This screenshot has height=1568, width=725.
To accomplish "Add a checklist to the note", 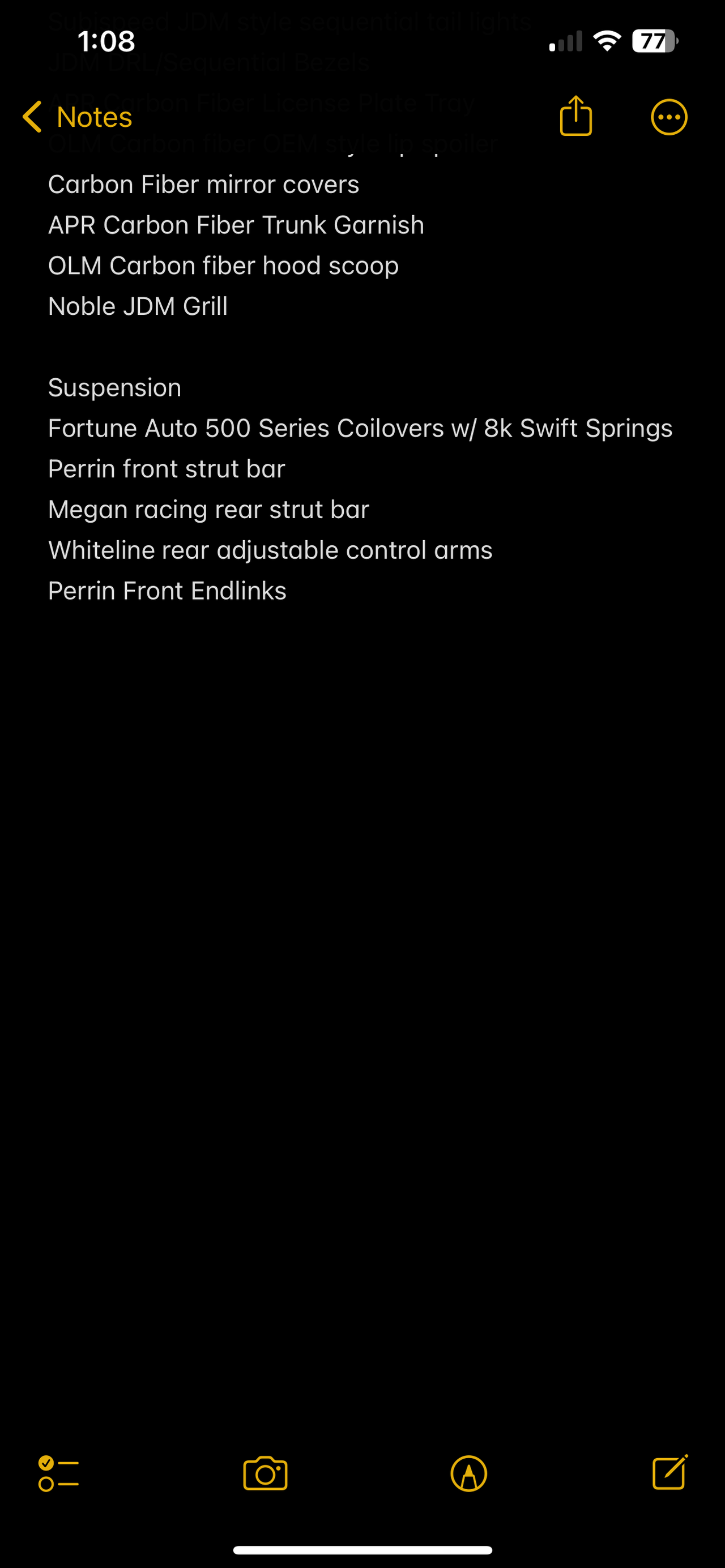I will pyautogui.click(x=58, y=1473).
